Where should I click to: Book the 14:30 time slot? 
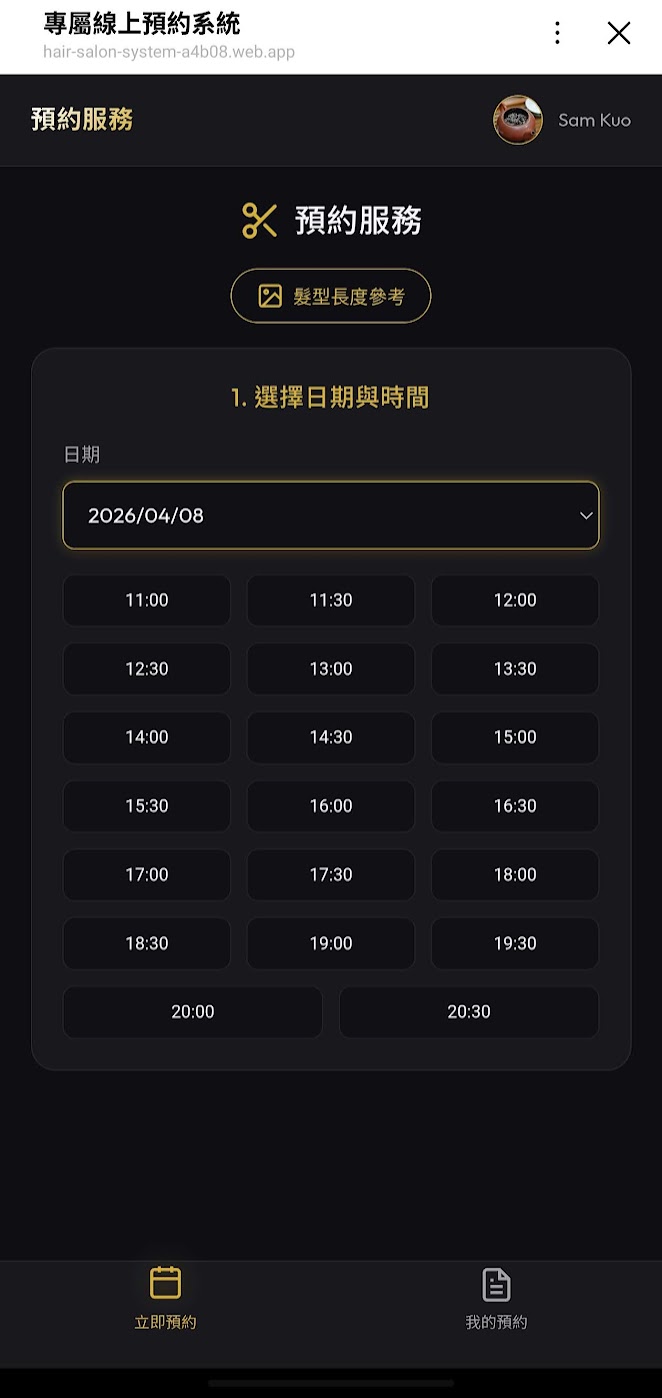(331, 737)
